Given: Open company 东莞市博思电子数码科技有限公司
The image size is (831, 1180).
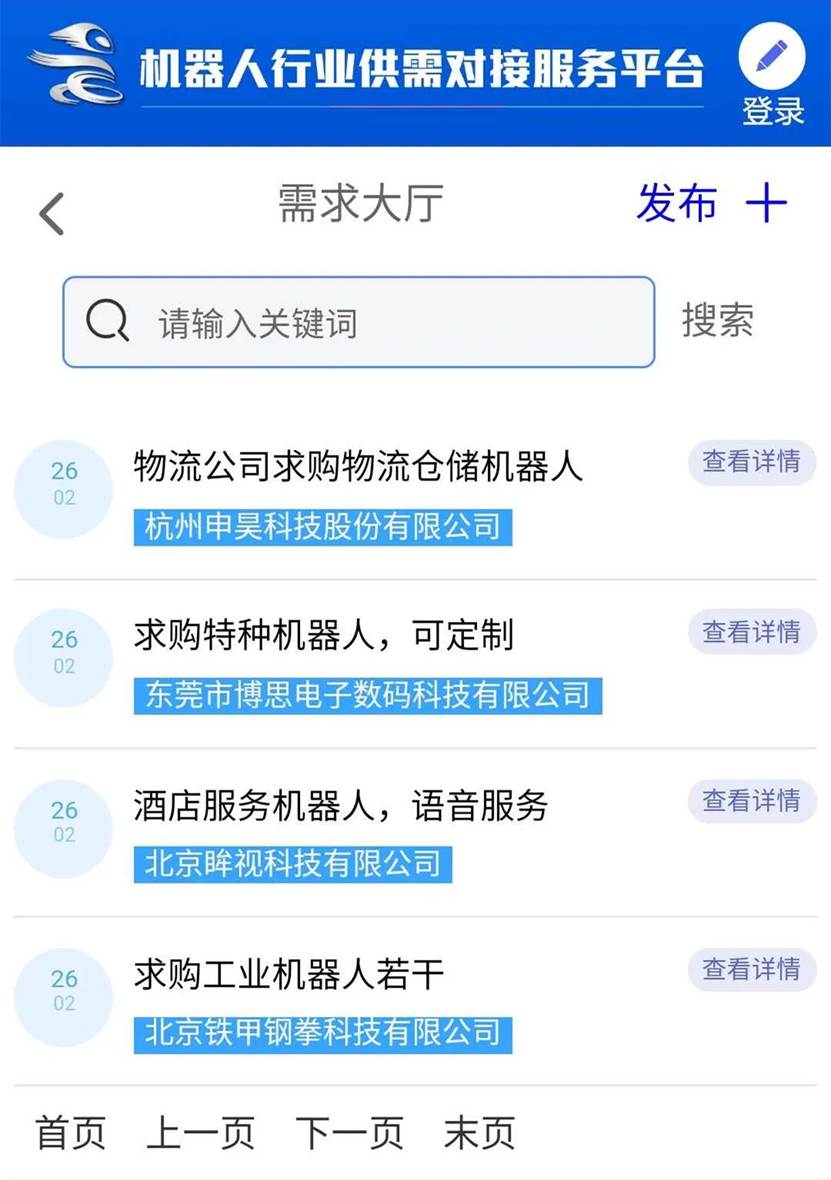Looking at the screenshot, I should coord(367,695).
